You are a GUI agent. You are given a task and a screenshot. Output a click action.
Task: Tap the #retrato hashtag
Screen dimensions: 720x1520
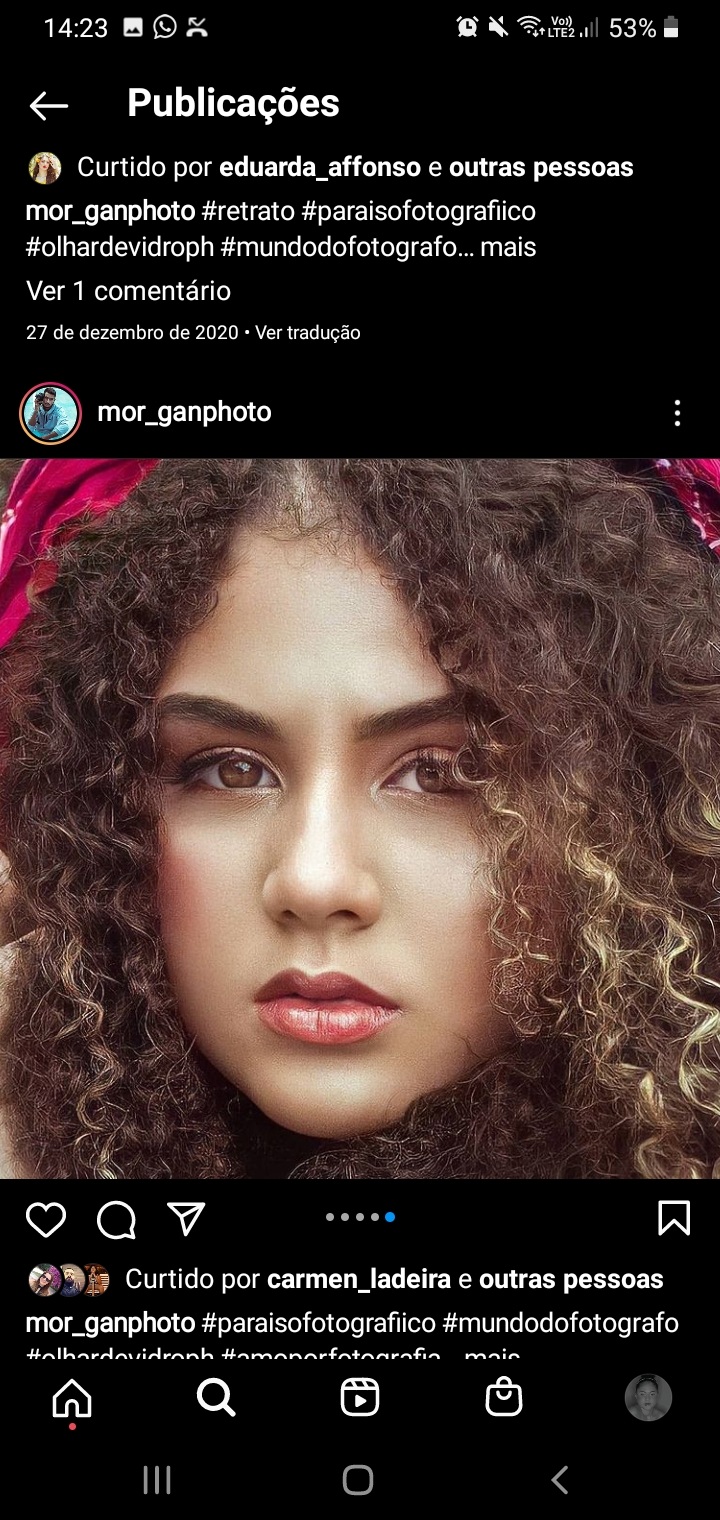click(247, 212)
